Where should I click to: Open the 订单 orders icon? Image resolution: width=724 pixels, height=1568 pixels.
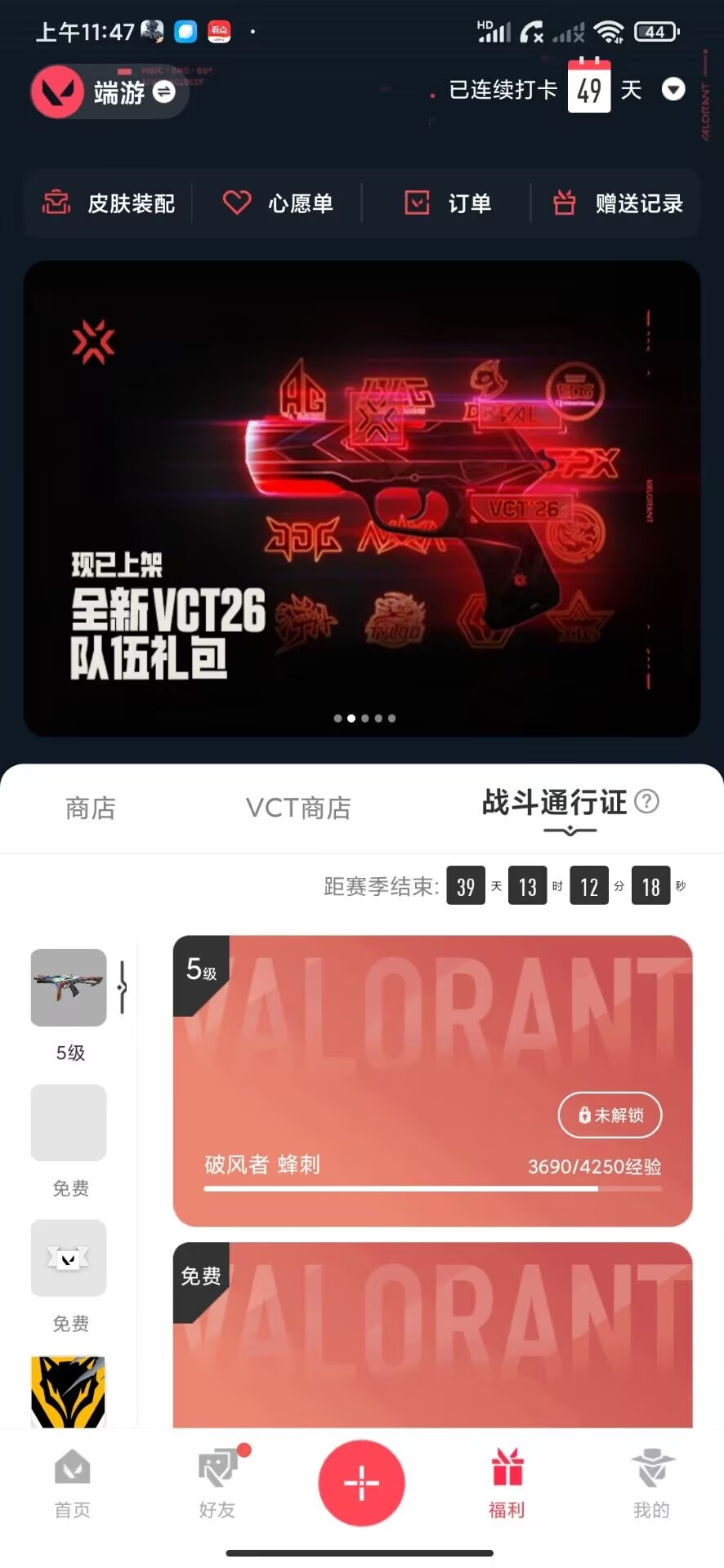(x=418, y=203)
